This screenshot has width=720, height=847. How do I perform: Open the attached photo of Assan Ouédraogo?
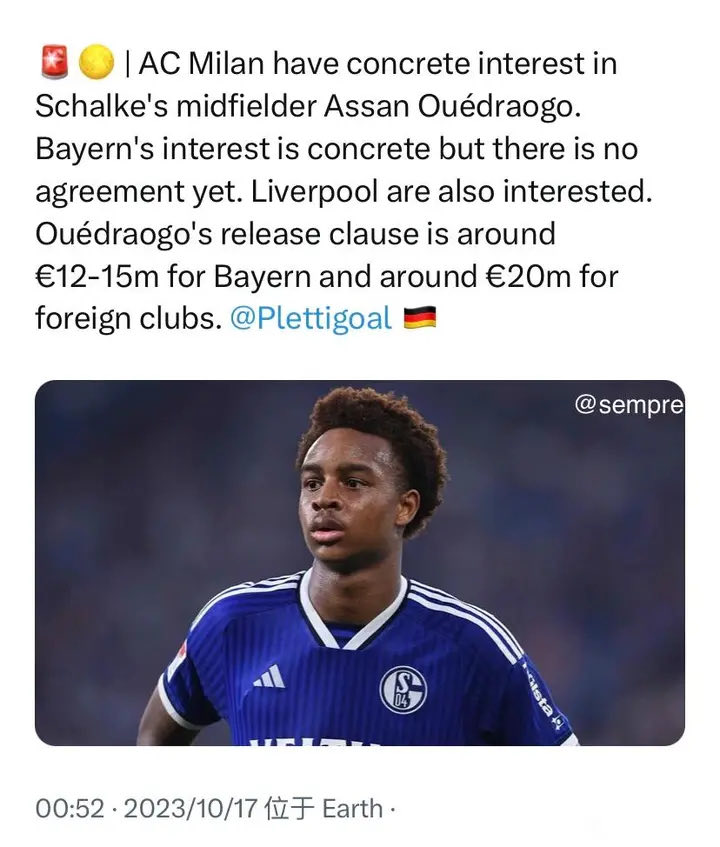pos(359,562)
